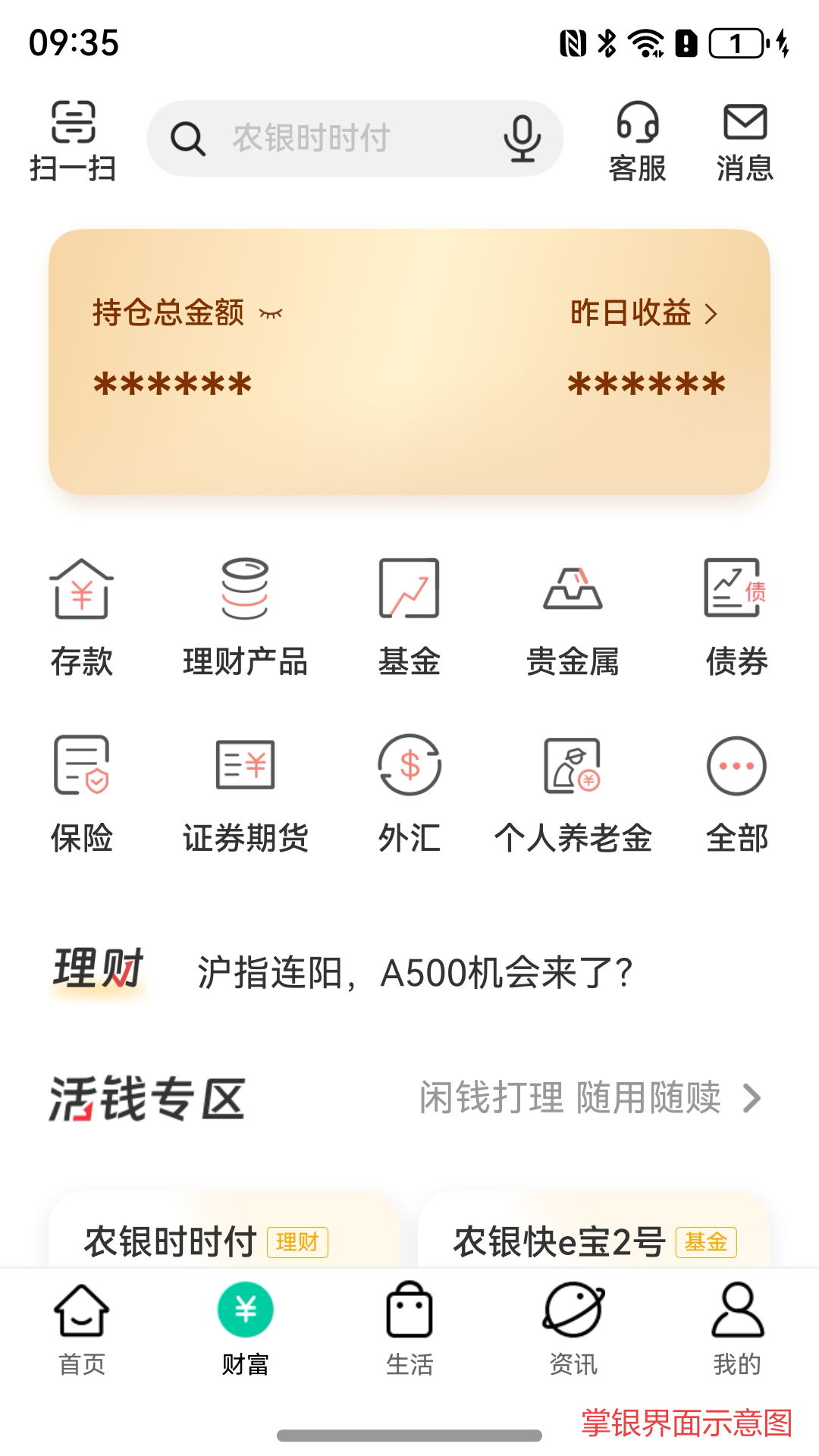819x1456 pixels.
Task: Reveal the hidden 持仓总金额 amount
Action: tap(271, 313)
